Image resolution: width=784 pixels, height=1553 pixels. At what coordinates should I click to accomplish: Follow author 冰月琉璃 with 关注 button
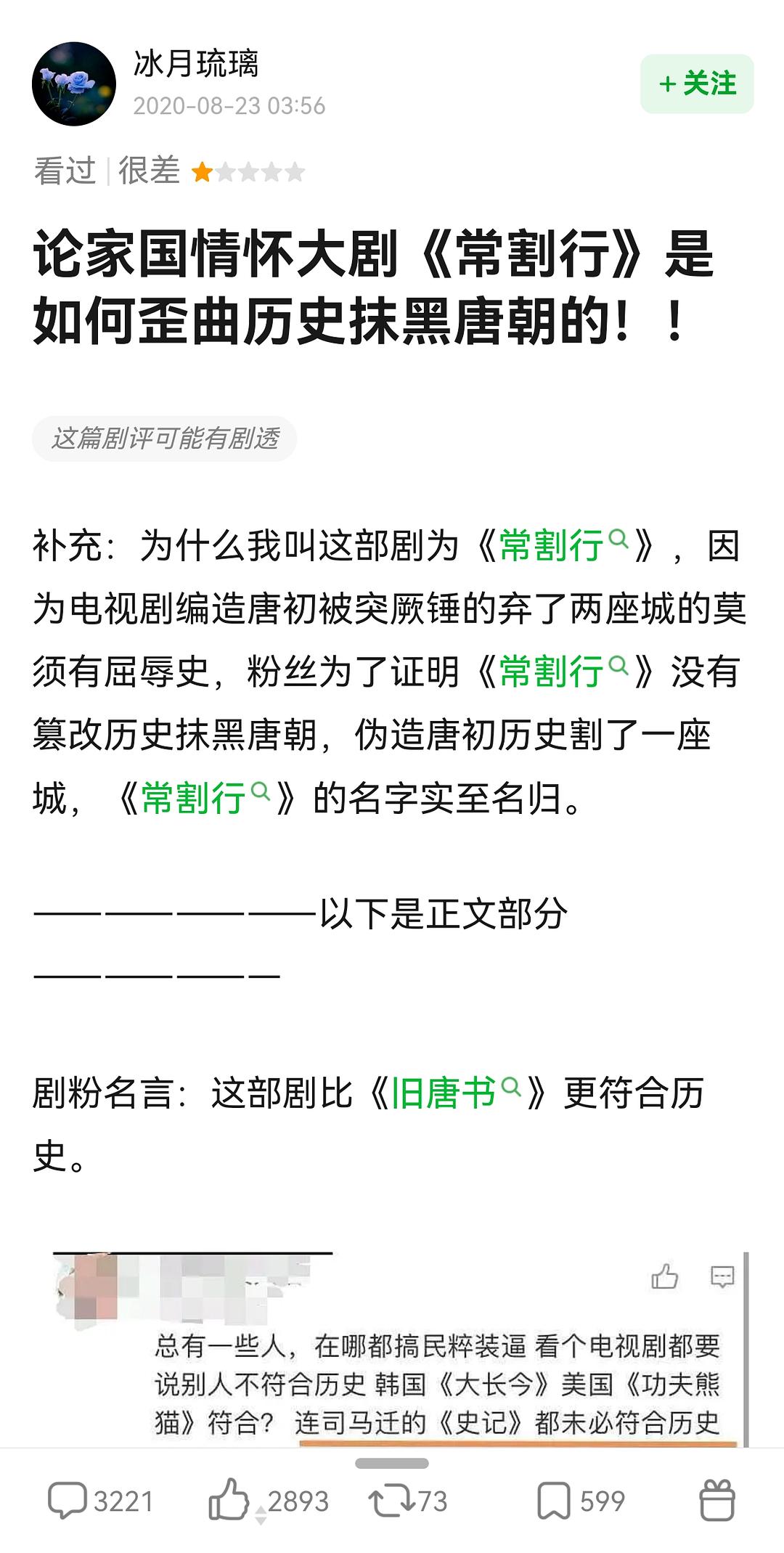696,83
